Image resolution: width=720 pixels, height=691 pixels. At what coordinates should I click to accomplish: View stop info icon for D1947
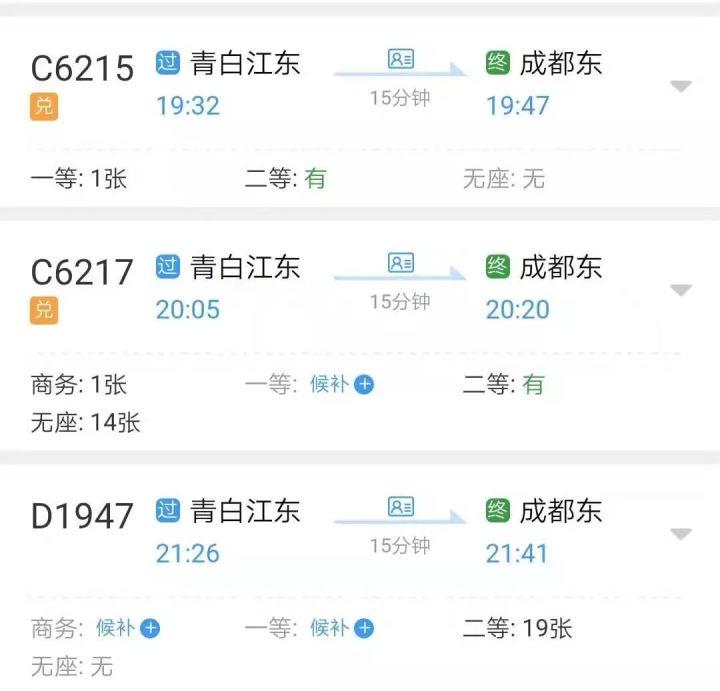pos(400,508)
